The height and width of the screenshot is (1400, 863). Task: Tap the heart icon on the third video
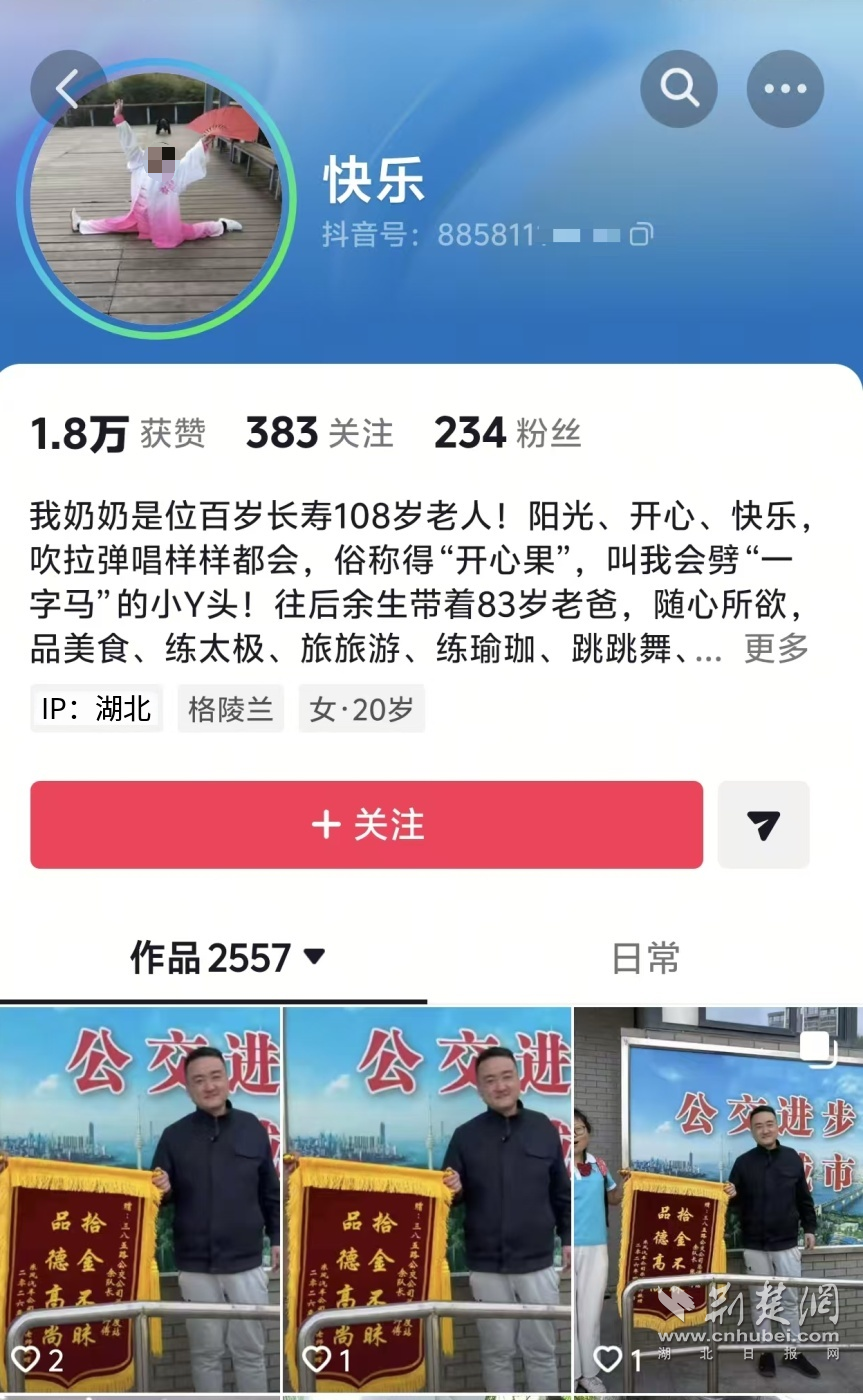[x=606, y=1359]
